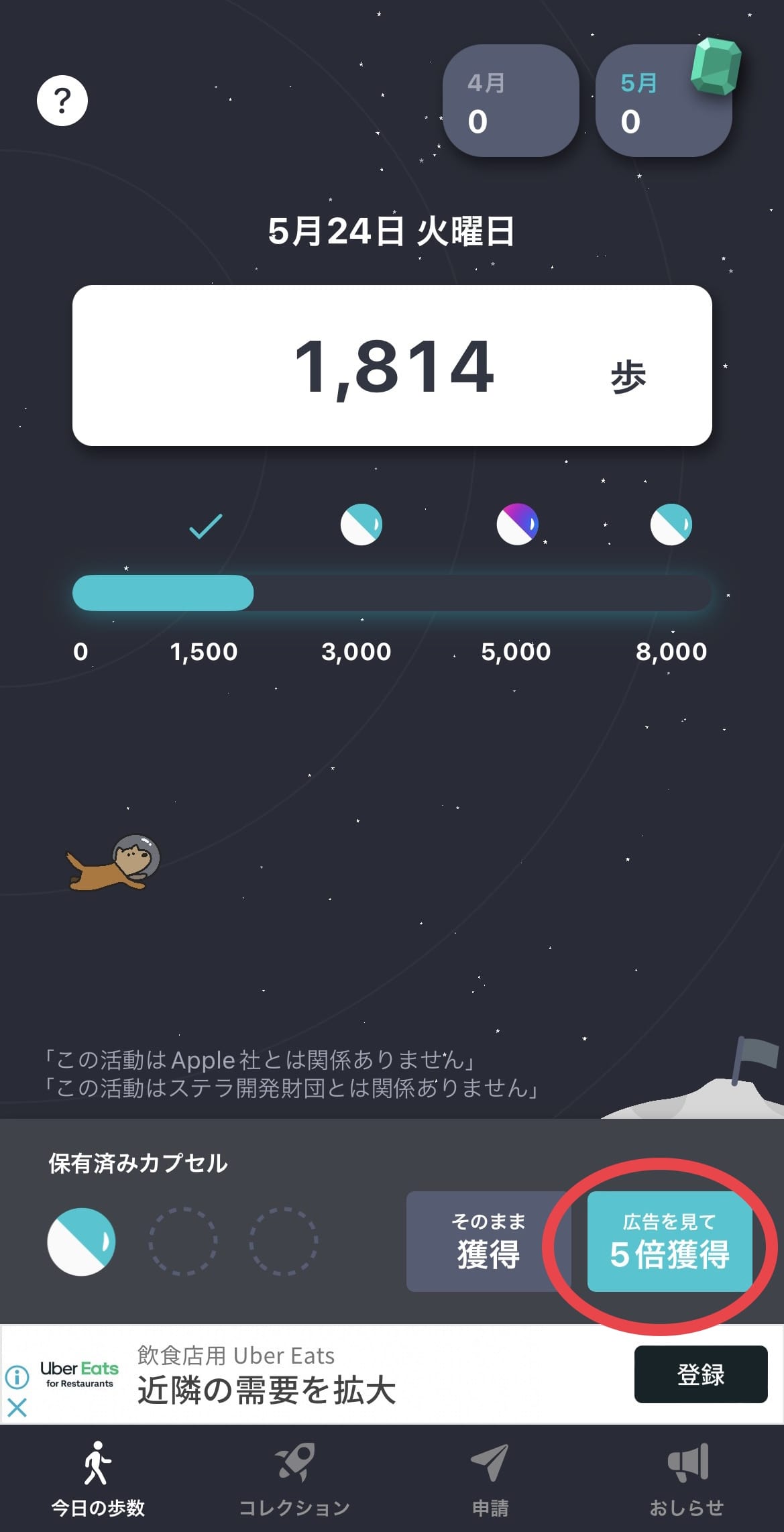Tap 登録 in the Uber Eats ad
Image resolution: width=784 pixels, height=1532 pixels.
[x=700, y=1374]
